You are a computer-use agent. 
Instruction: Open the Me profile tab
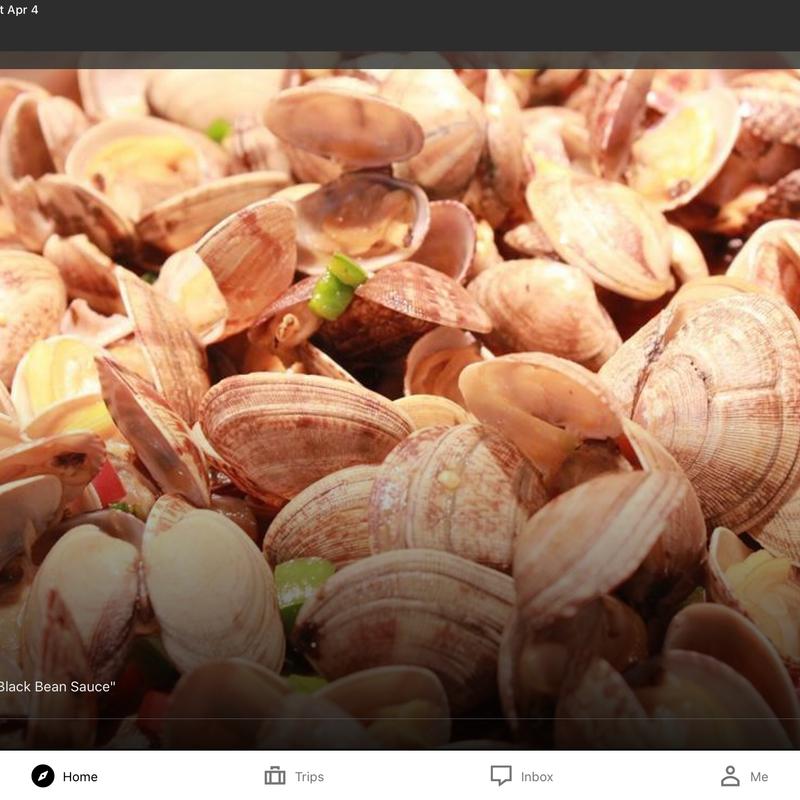(x=744, y=776)
